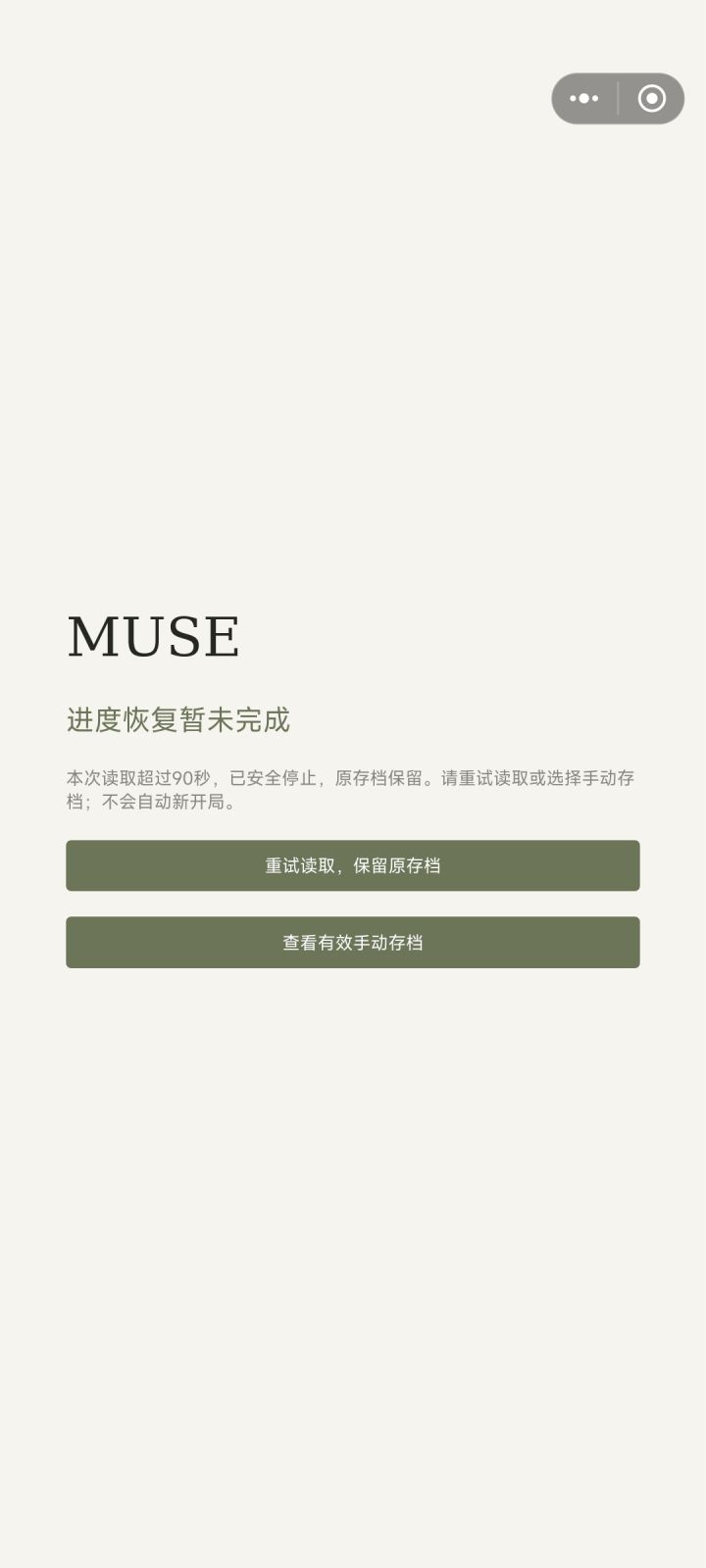Open the mini program more-options menu
Screen dimensions: 706x1568
584,98
